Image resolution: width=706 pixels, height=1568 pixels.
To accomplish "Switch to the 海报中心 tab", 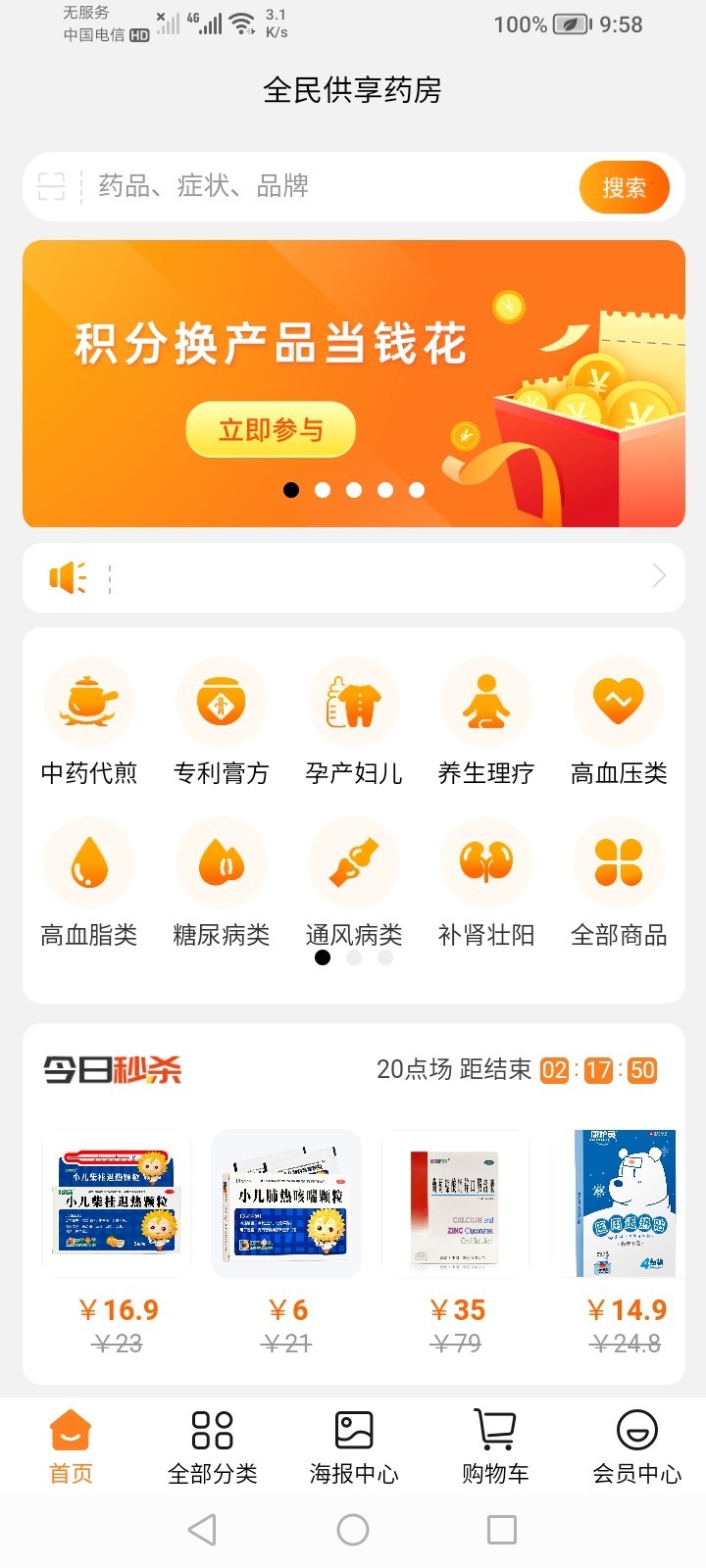I will click(x=354, y=1447).
